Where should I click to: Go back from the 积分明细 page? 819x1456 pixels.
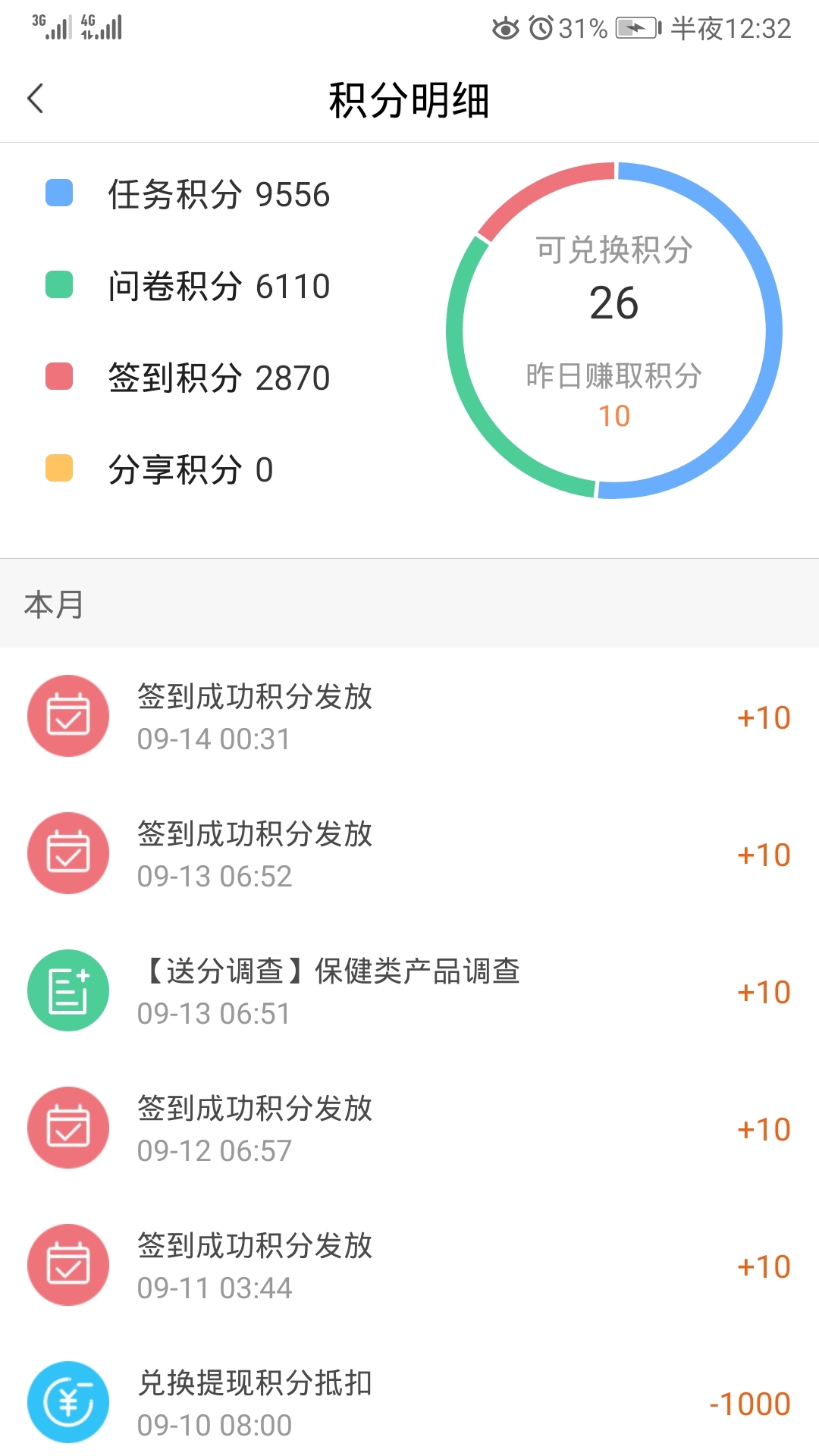point(36,99)
